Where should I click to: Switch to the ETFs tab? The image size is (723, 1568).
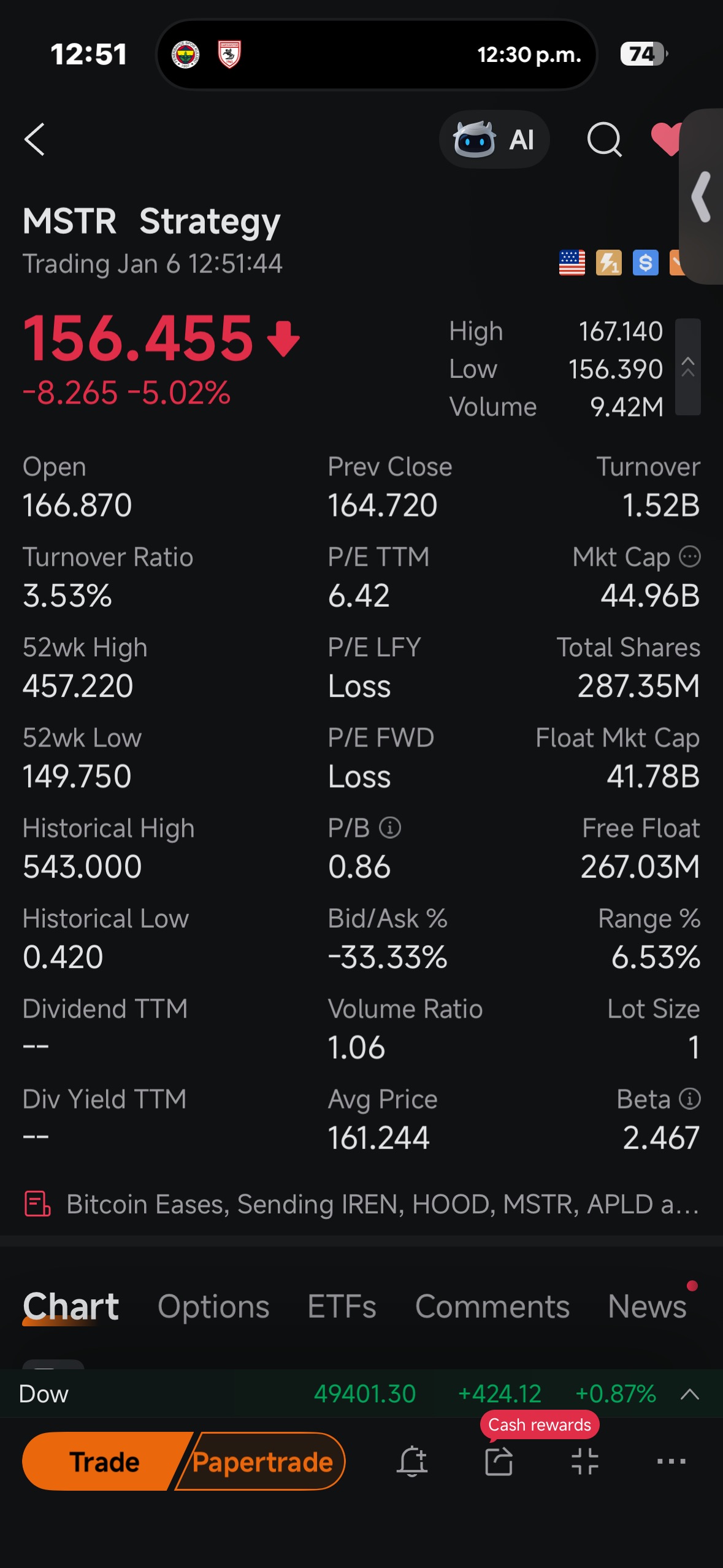[342, 1307]
